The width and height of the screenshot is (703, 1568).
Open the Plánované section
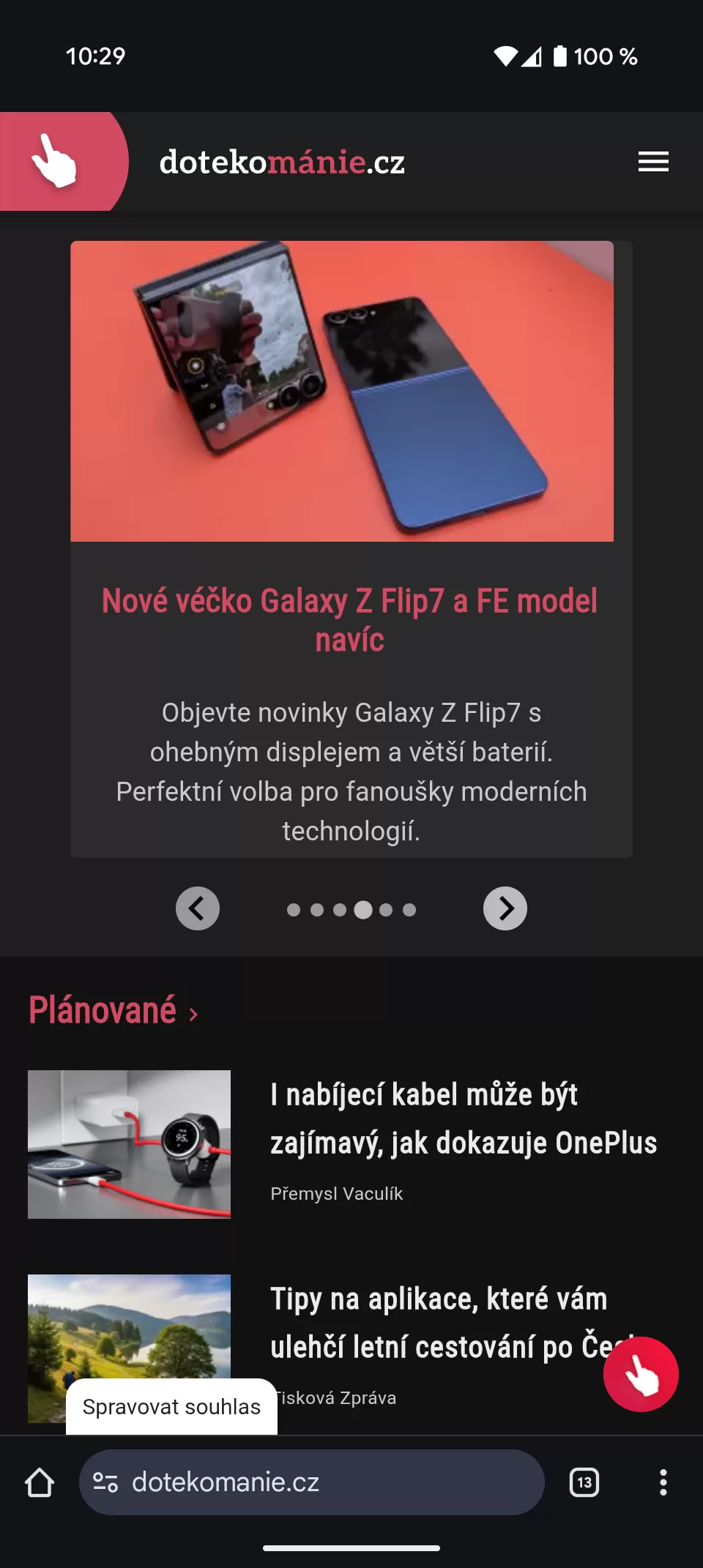pyautogui.click(x=114, y=1011)
